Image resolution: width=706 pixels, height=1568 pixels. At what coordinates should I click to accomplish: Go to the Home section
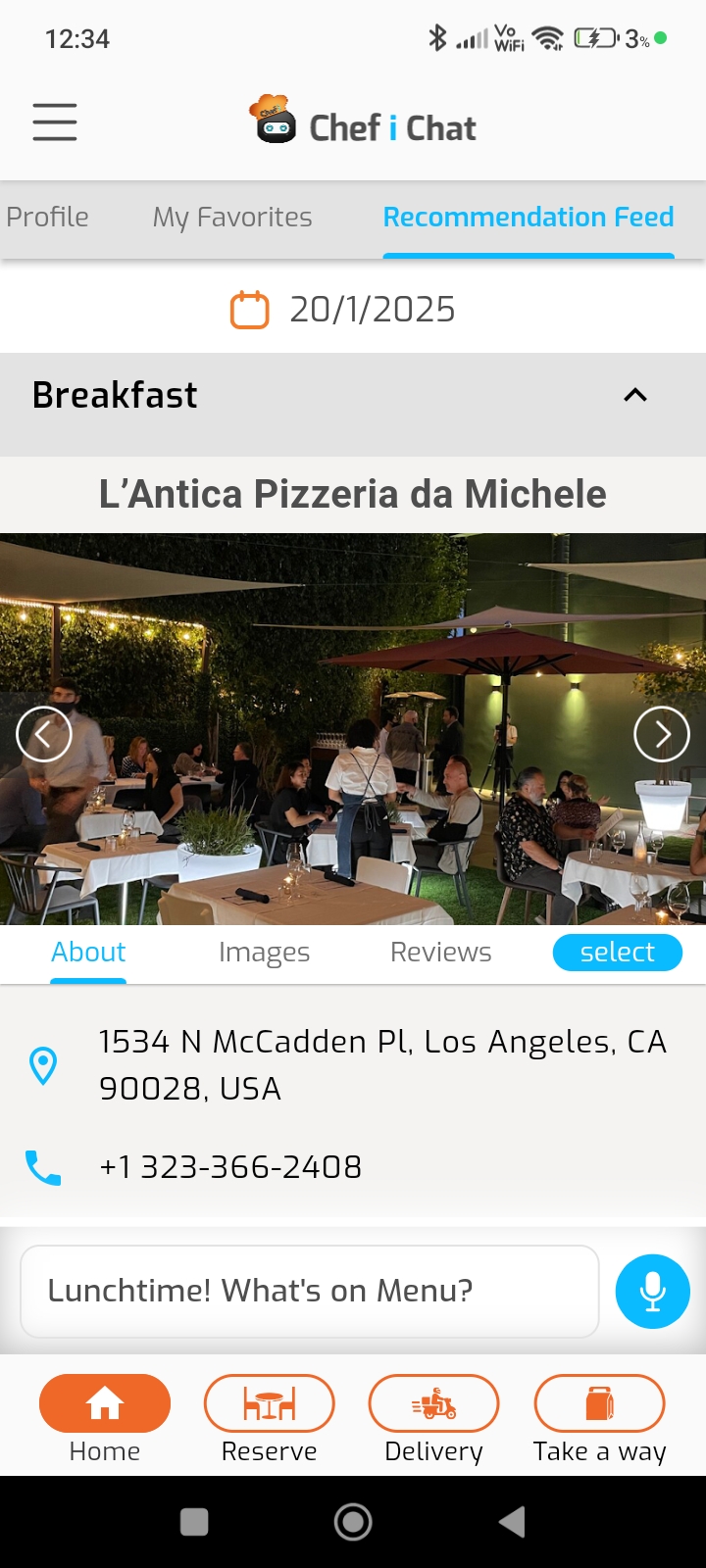[x=105, y=1418]
